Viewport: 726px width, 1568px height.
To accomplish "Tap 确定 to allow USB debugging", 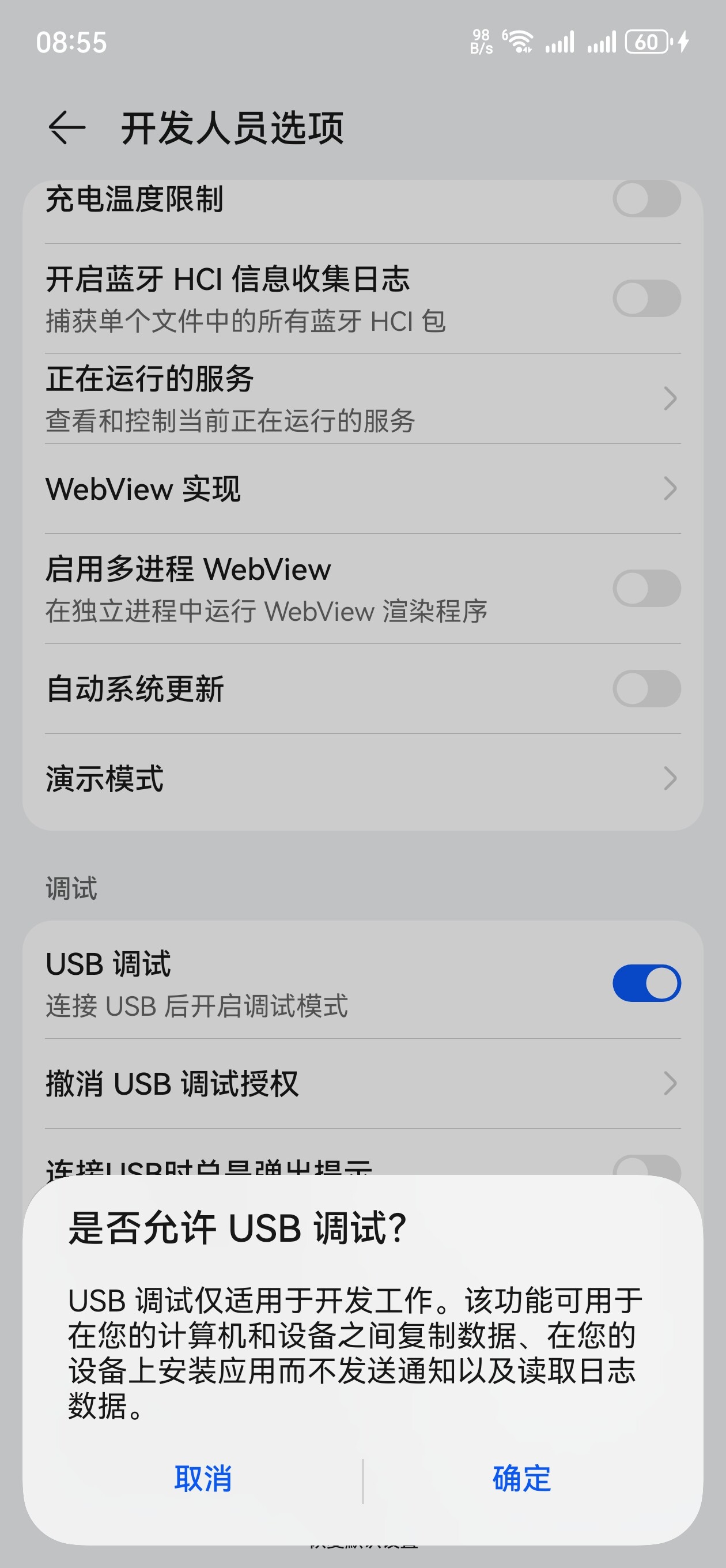I will [x=521, y=1479].
